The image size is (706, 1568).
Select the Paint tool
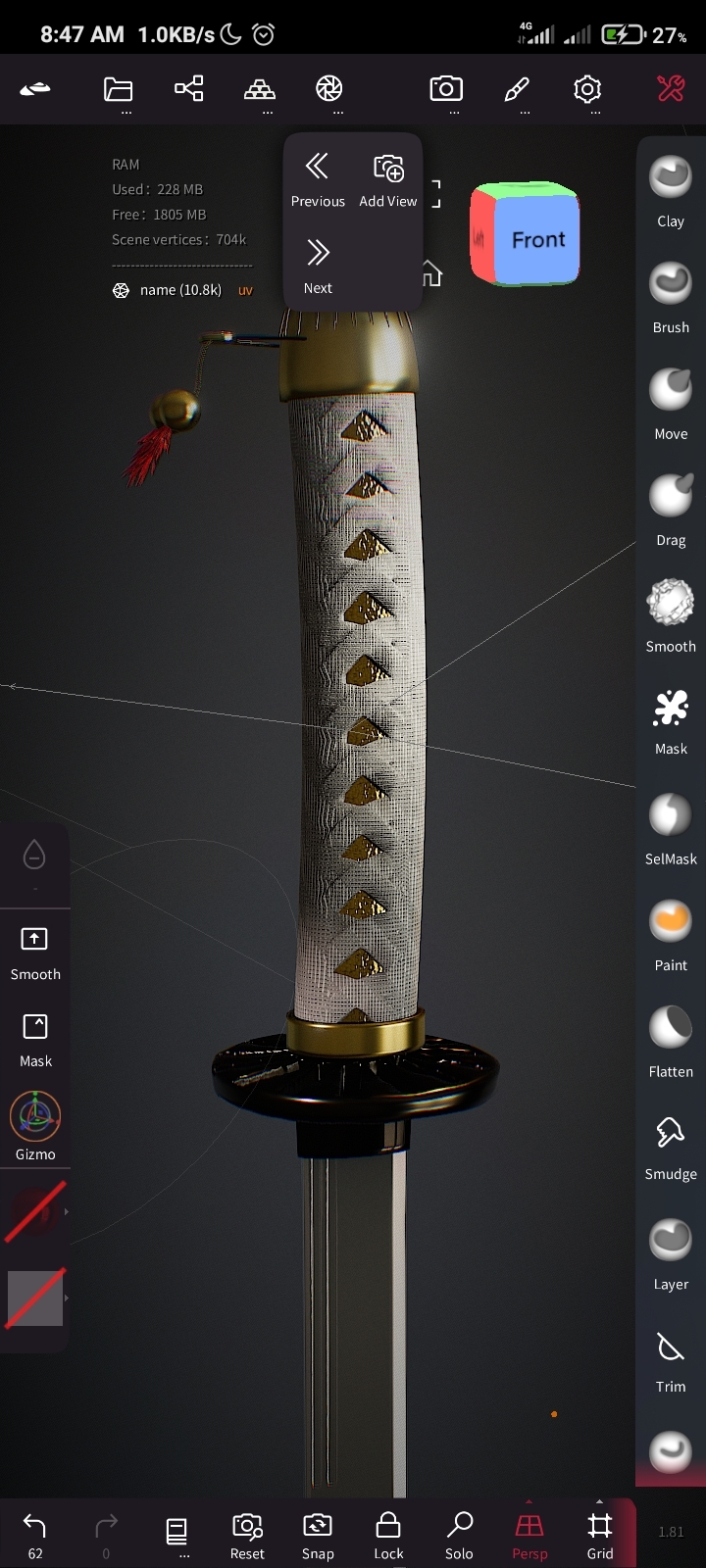(x=671, y=933)
